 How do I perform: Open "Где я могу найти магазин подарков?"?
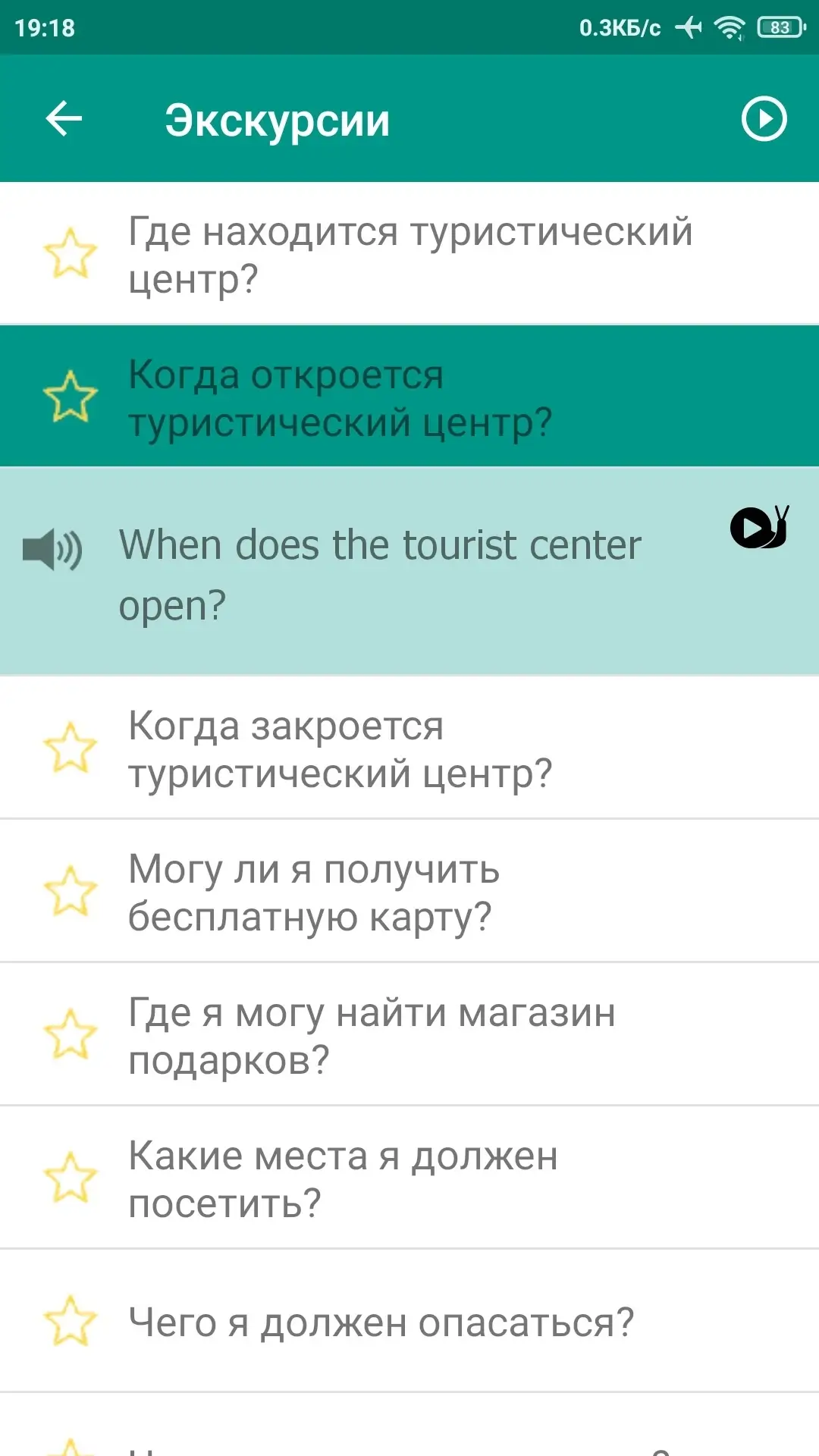tap(409, 1034)
